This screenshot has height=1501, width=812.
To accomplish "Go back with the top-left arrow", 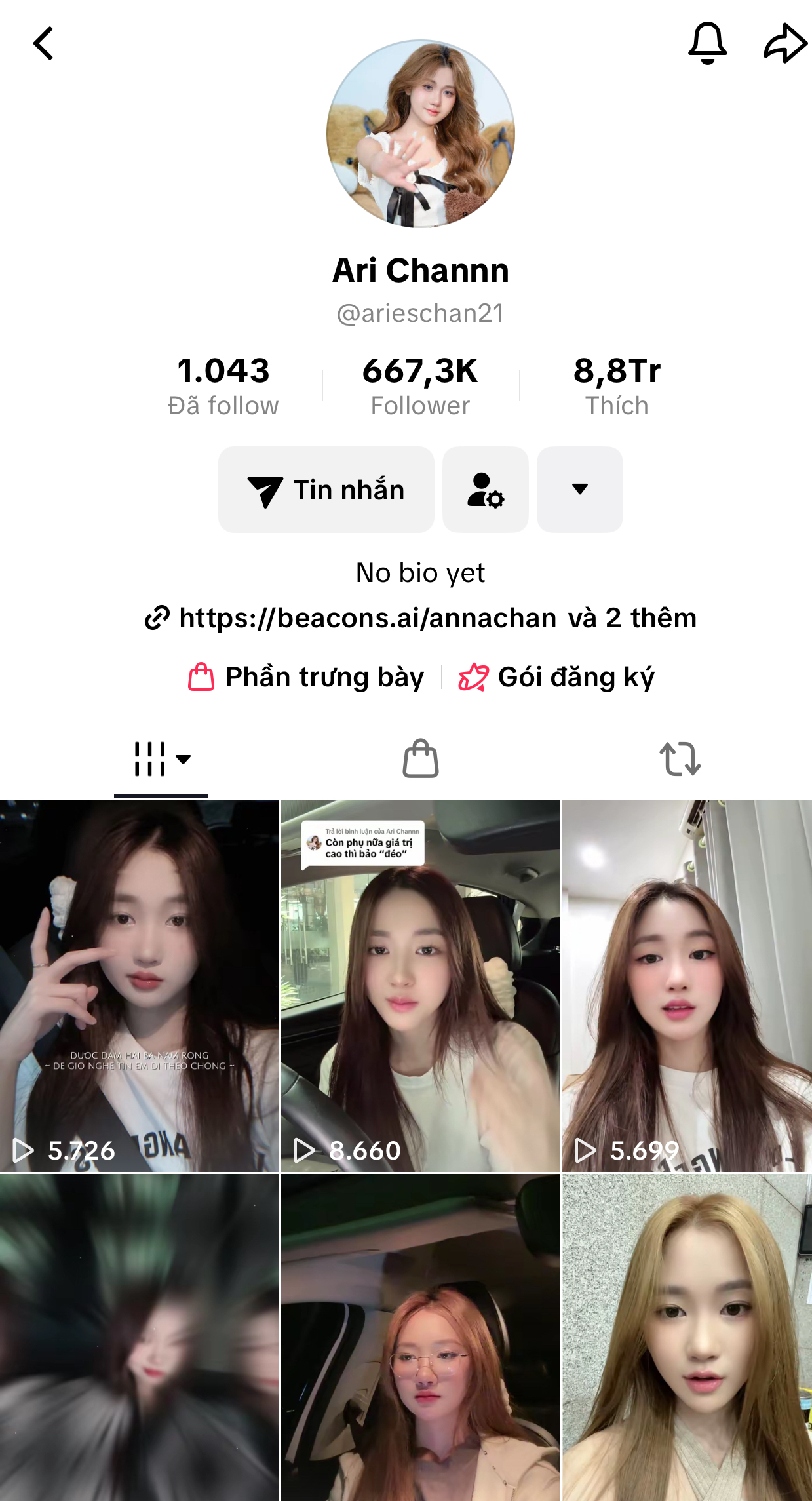I will pyautogui.click(x=43, y=44).
